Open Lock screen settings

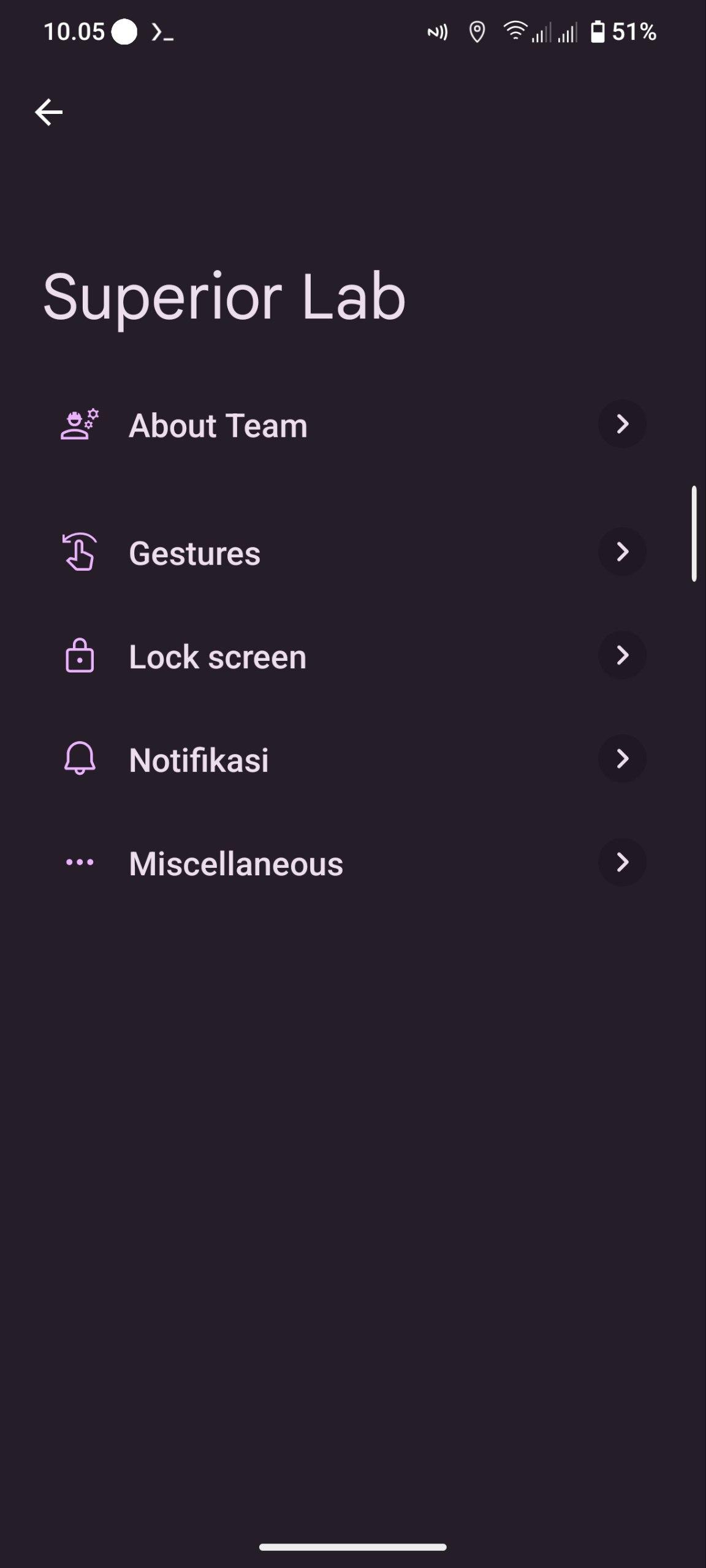(x=353, y=656)
